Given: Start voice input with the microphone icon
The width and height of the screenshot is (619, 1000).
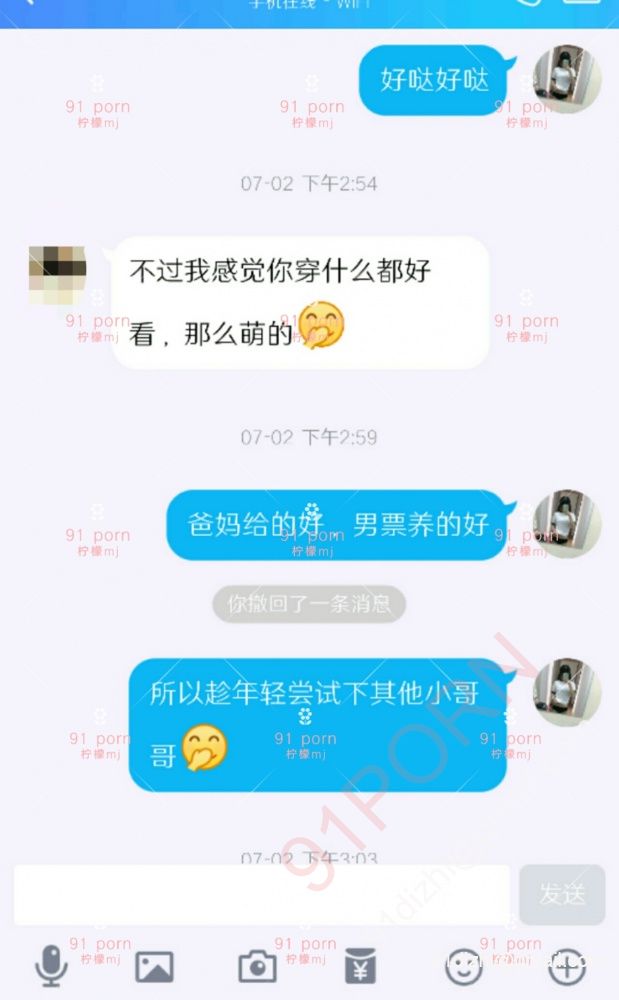Looking at the screenshot, I should pyautogui.click(x=50, y=966).
